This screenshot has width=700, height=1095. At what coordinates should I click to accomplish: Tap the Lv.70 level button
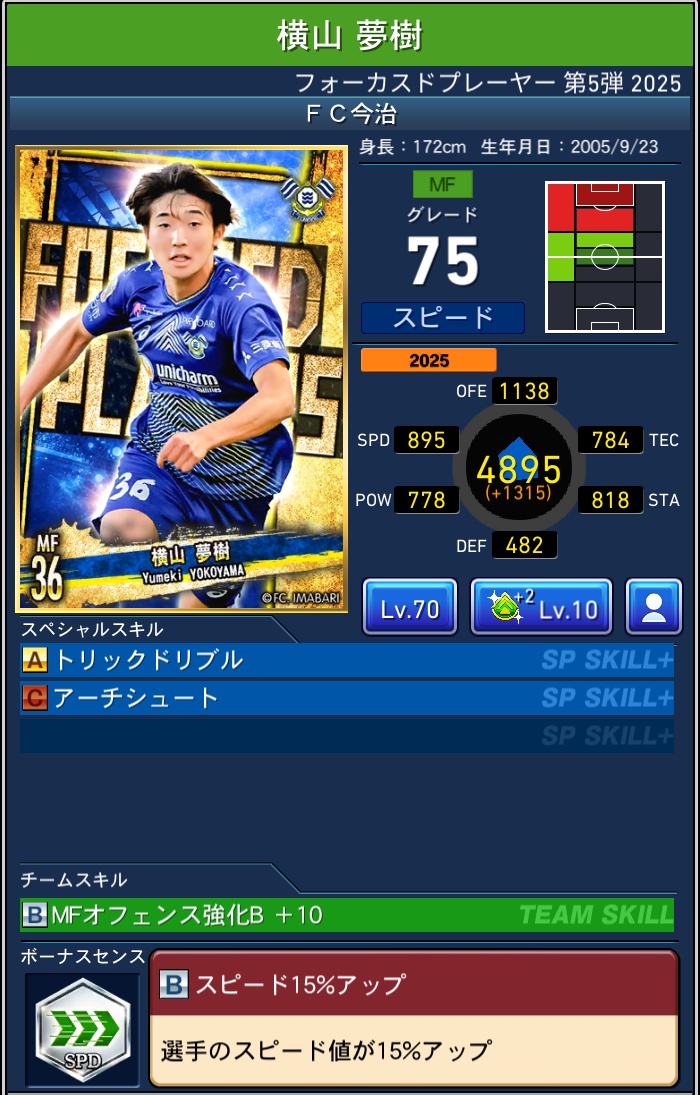click(x=410, y=607)
